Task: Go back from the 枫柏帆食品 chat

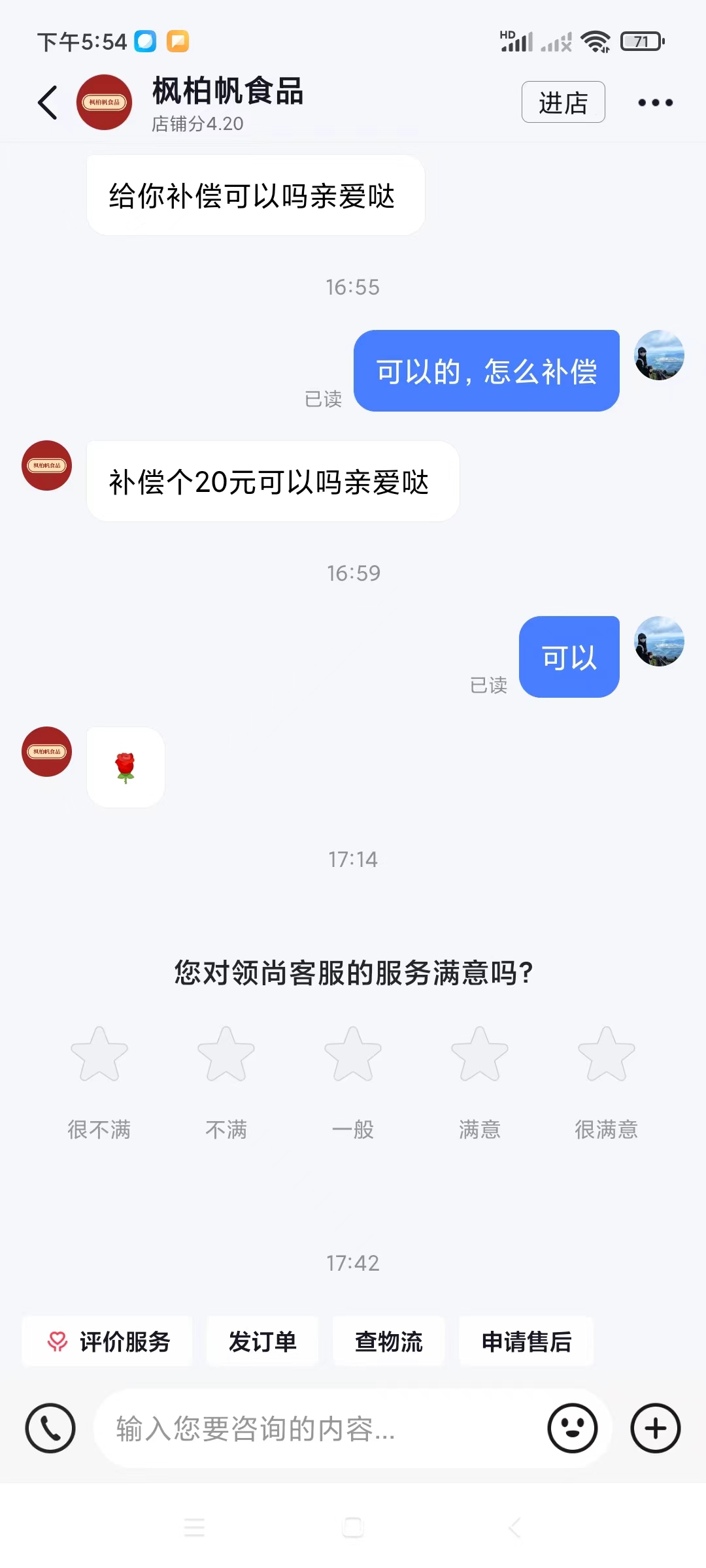Action: tap(48, 103)
